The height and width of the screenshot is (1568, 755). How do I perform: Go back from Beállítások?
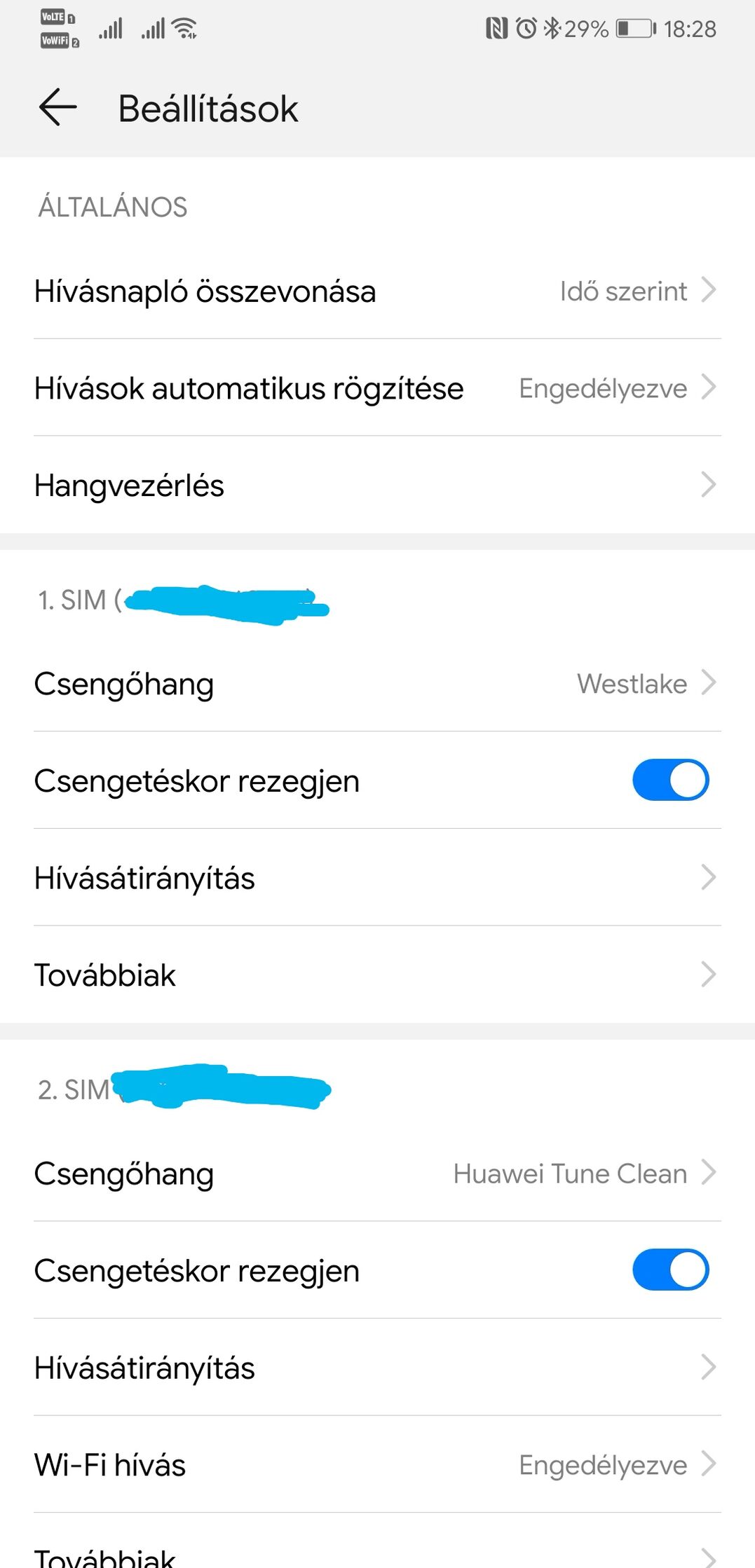click(x=57, y=108)
